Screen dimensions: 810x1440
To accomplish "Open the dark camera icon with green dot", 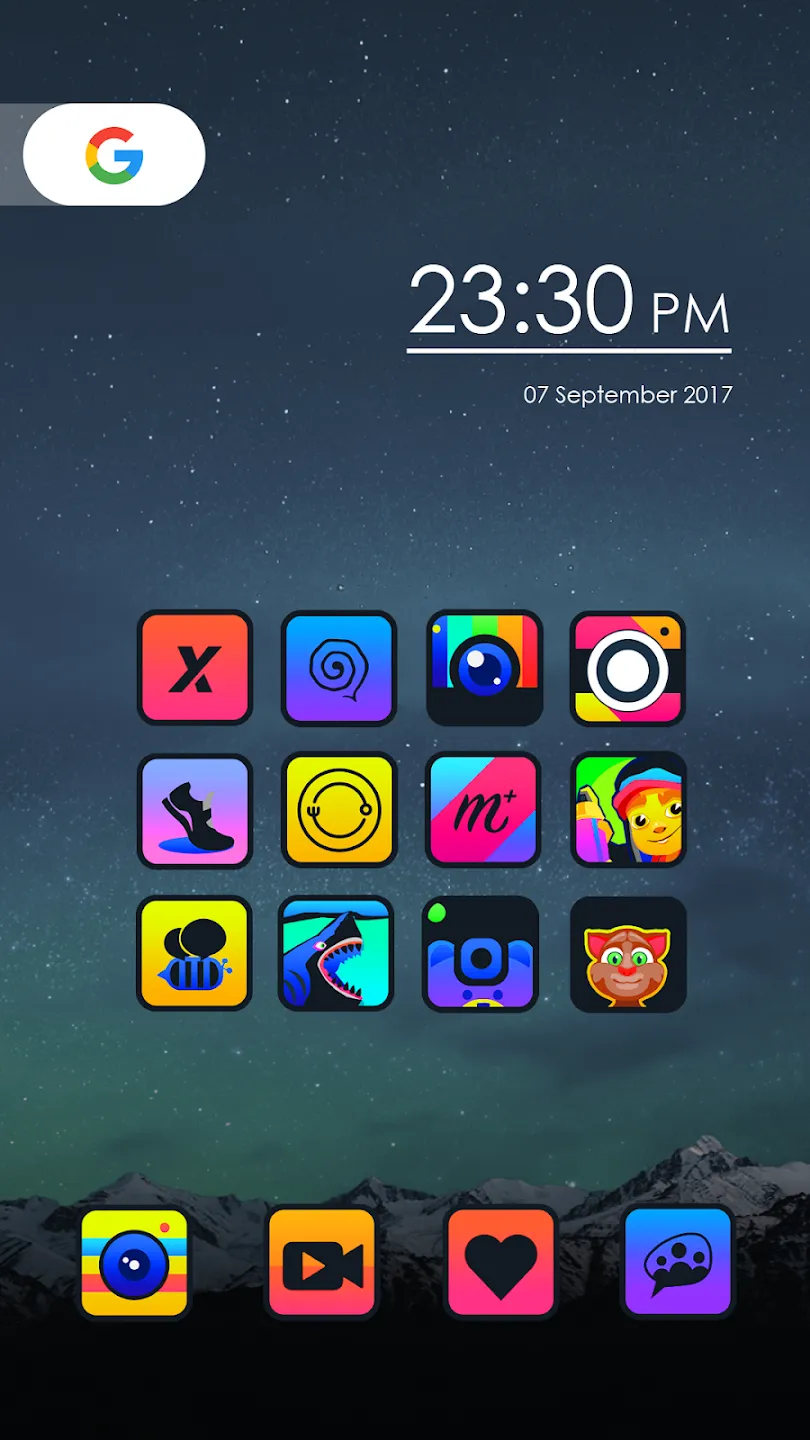I will pyautogui.click(x=481, y=953).
